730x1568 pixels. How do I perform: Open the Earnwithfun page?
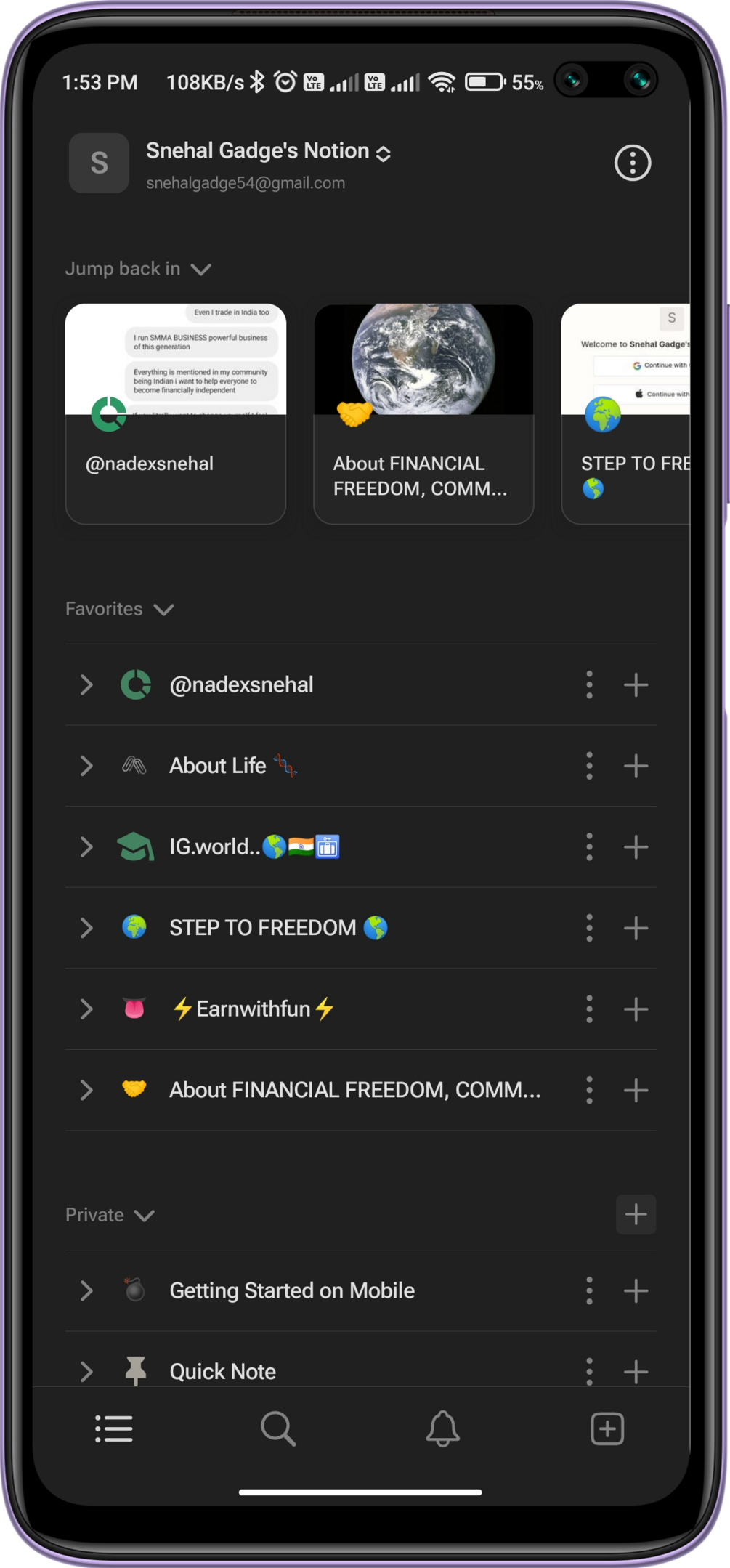pos(253,1009)
